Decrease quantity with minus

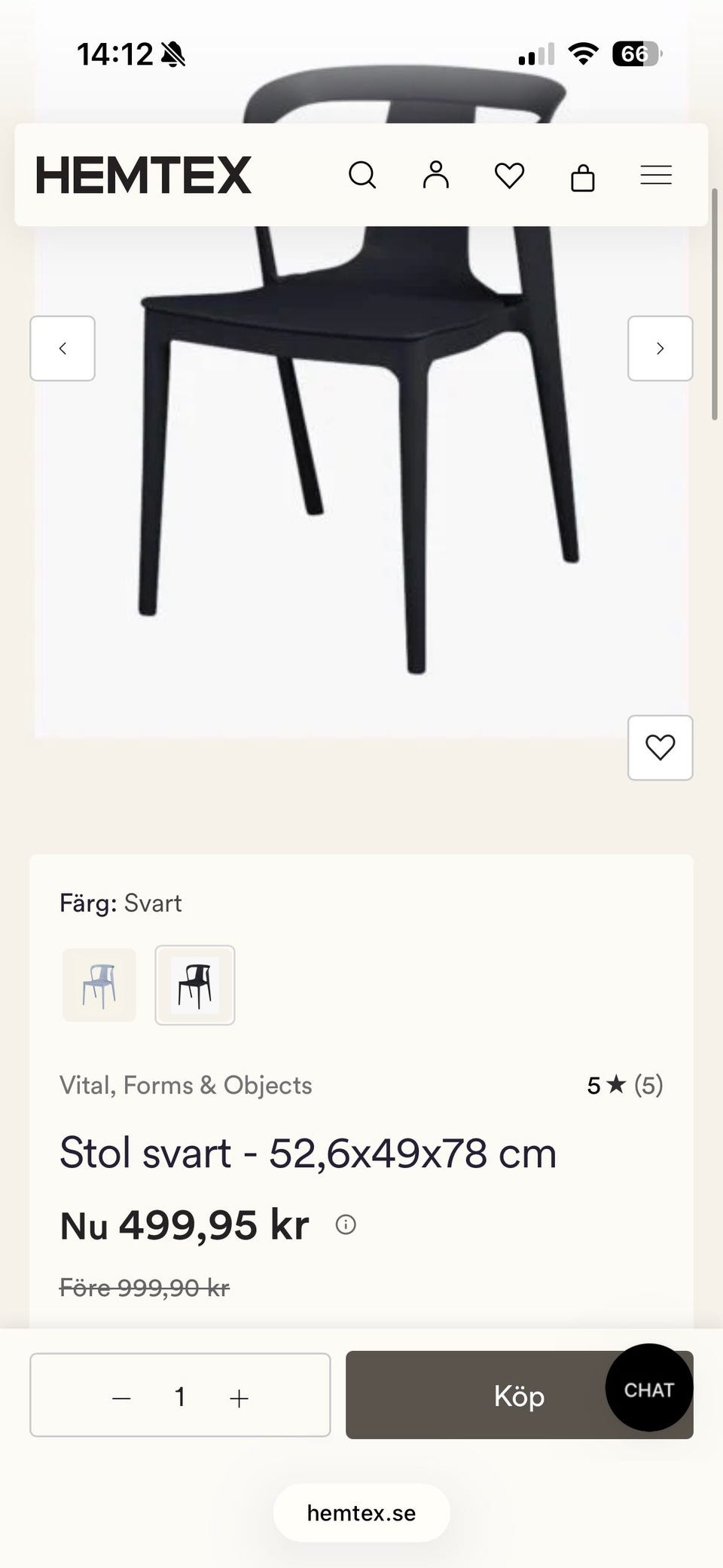tap(122, 1398)
